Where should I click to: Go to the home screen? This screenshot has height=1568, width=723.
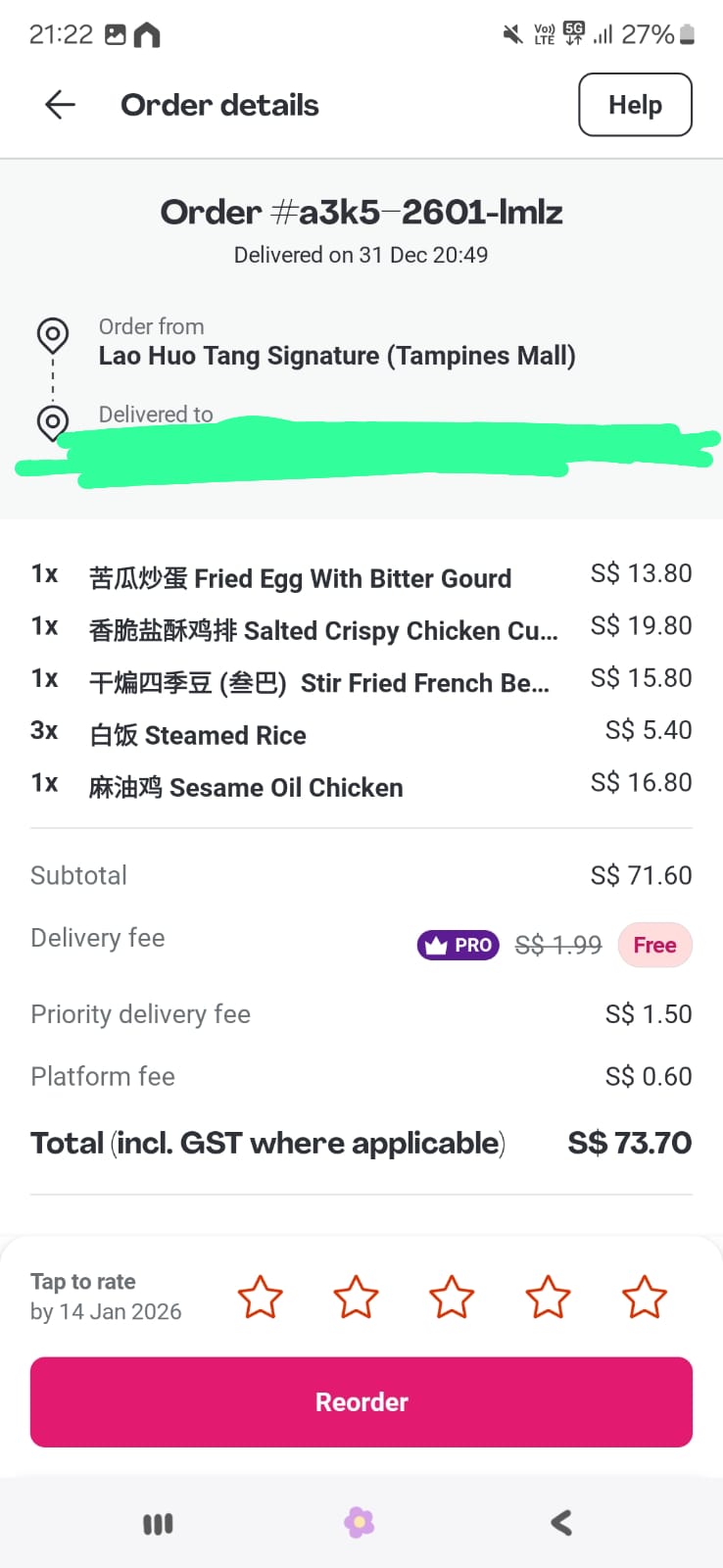tap(360, 1523)
